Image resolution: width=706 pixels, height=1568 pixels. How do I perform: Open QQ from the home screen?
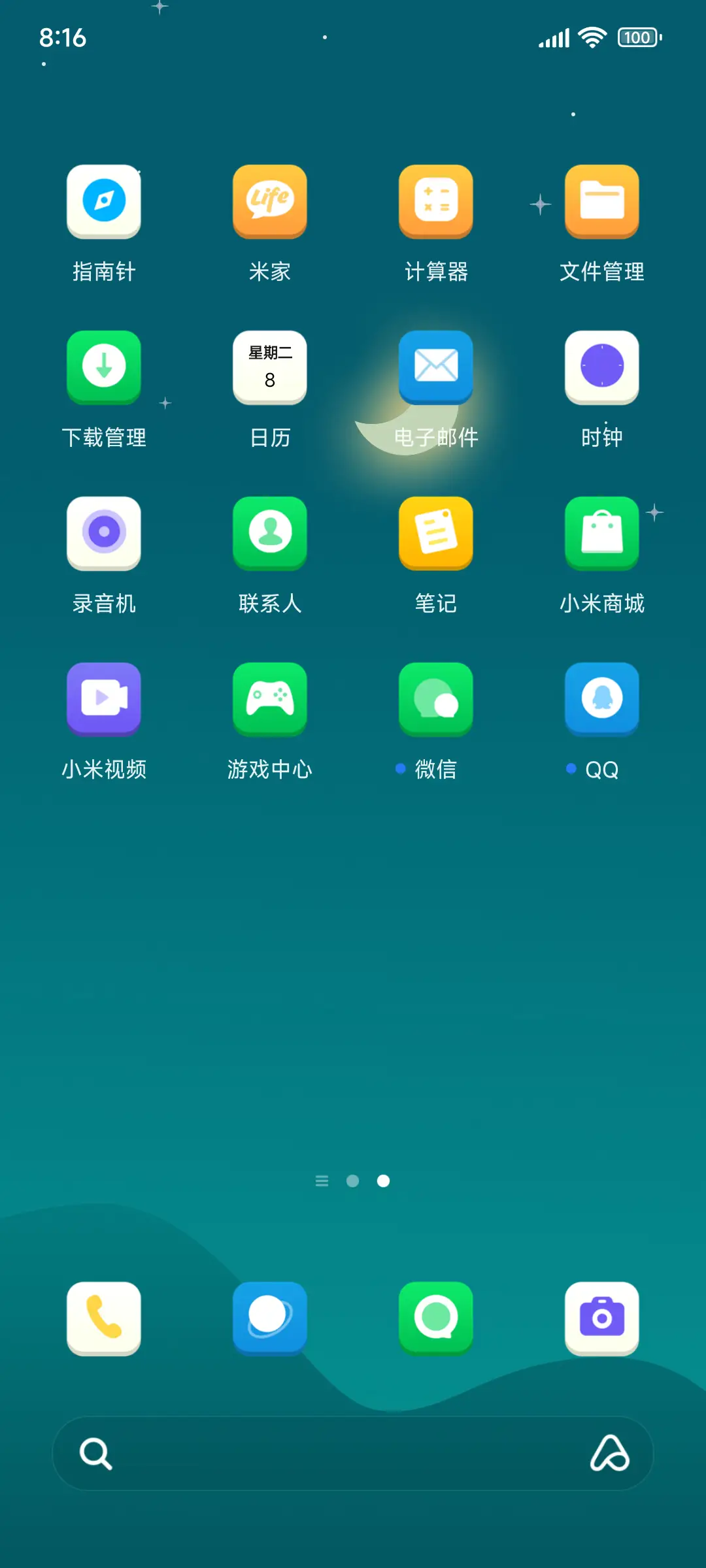coord(601,699)
